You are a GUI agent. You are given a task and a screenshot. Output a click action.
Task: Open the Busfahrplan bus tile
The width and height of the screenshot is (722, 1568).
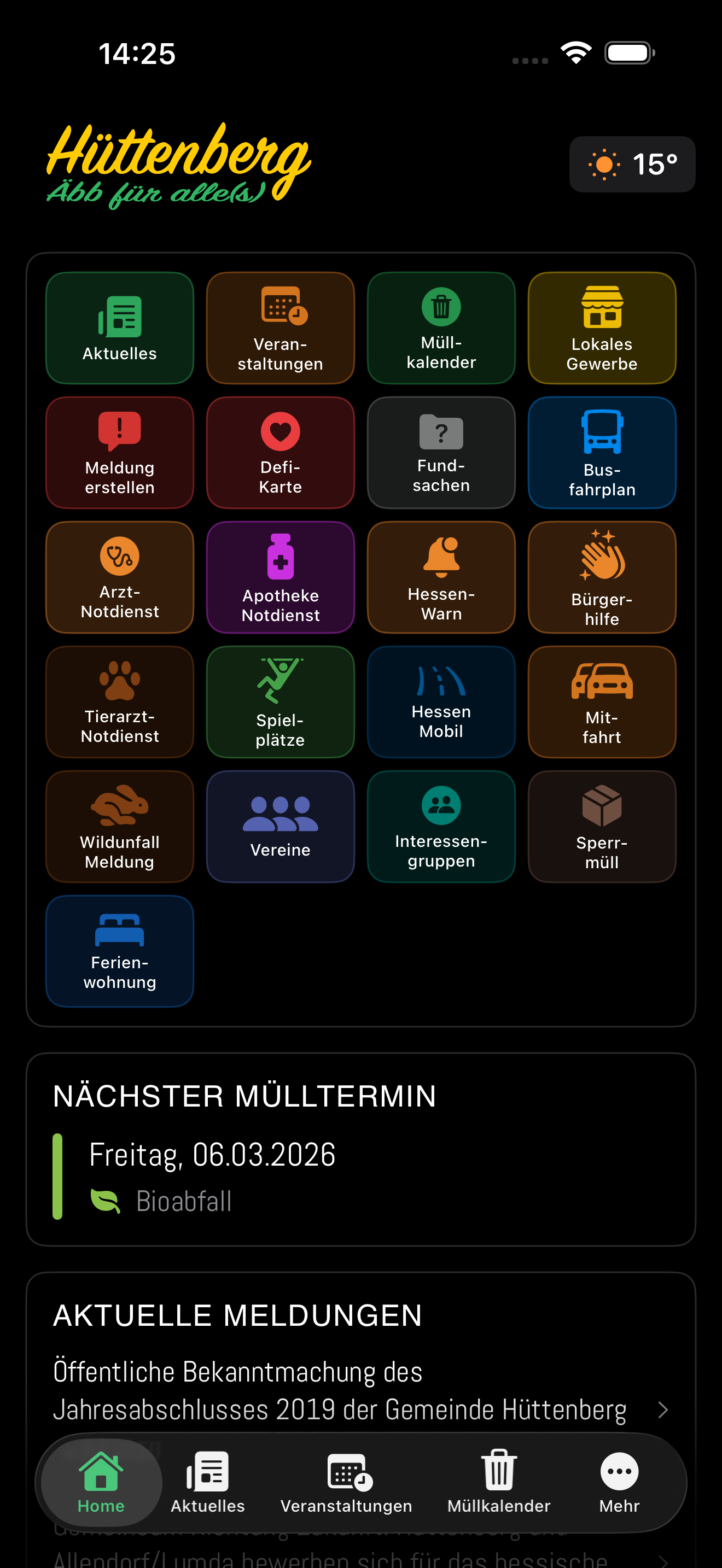602,453
